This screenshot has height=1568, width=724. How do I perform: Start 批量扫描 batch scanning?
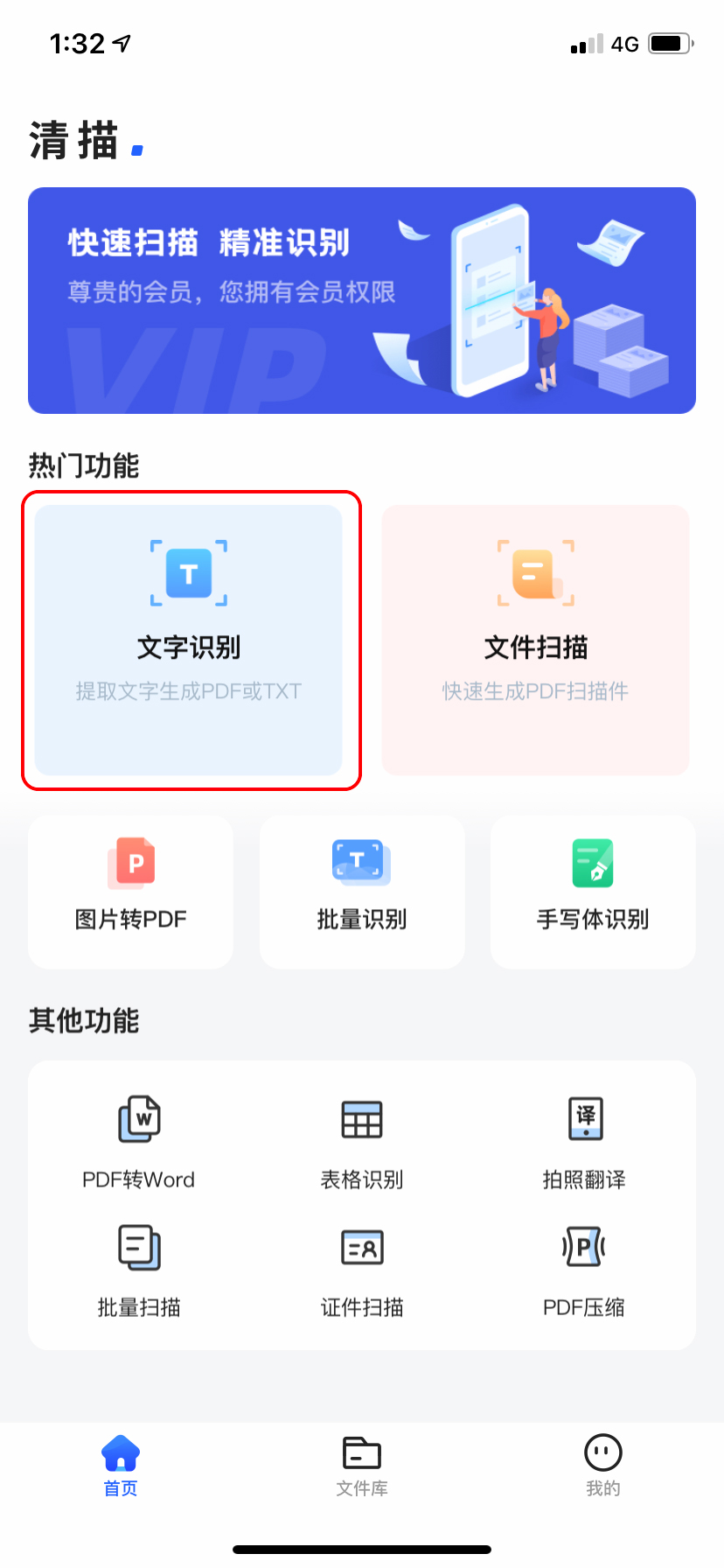(139, 1269)
